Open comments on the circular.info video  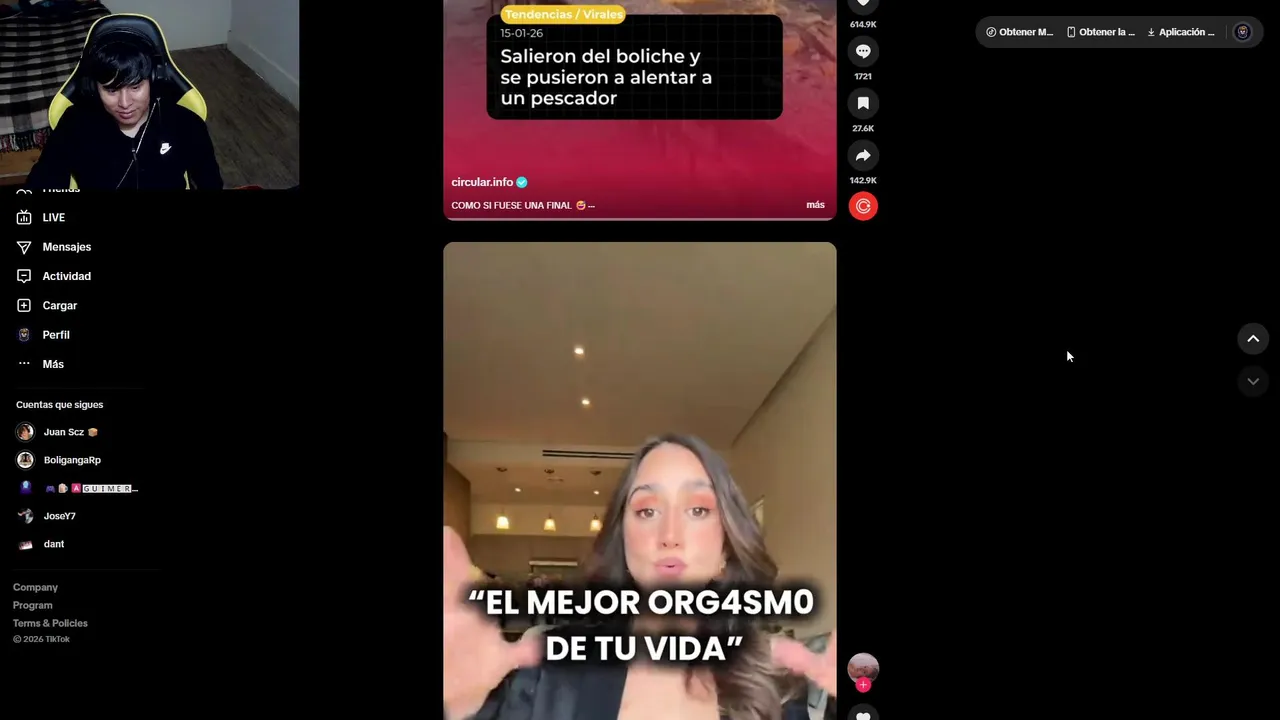[863, 52]
